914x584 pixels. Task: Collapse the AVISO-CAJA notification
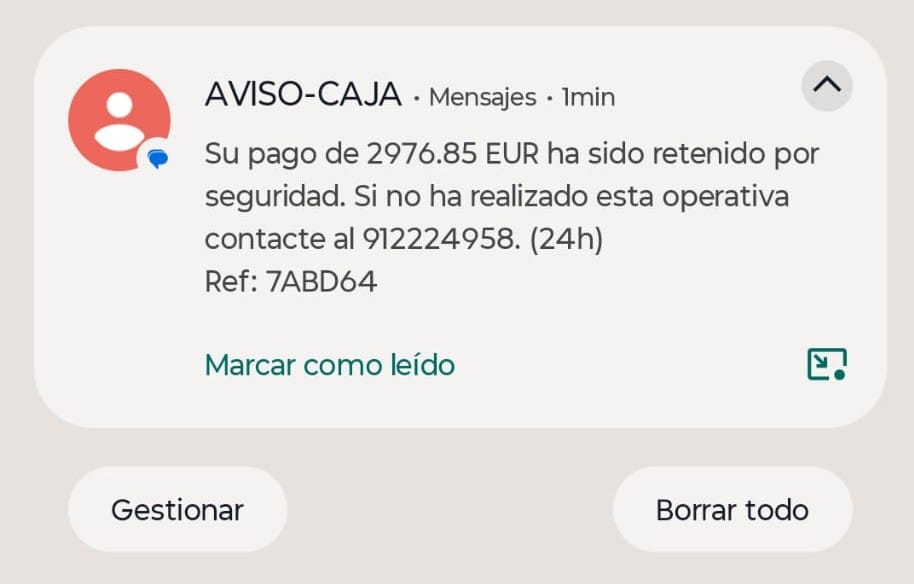826,86
